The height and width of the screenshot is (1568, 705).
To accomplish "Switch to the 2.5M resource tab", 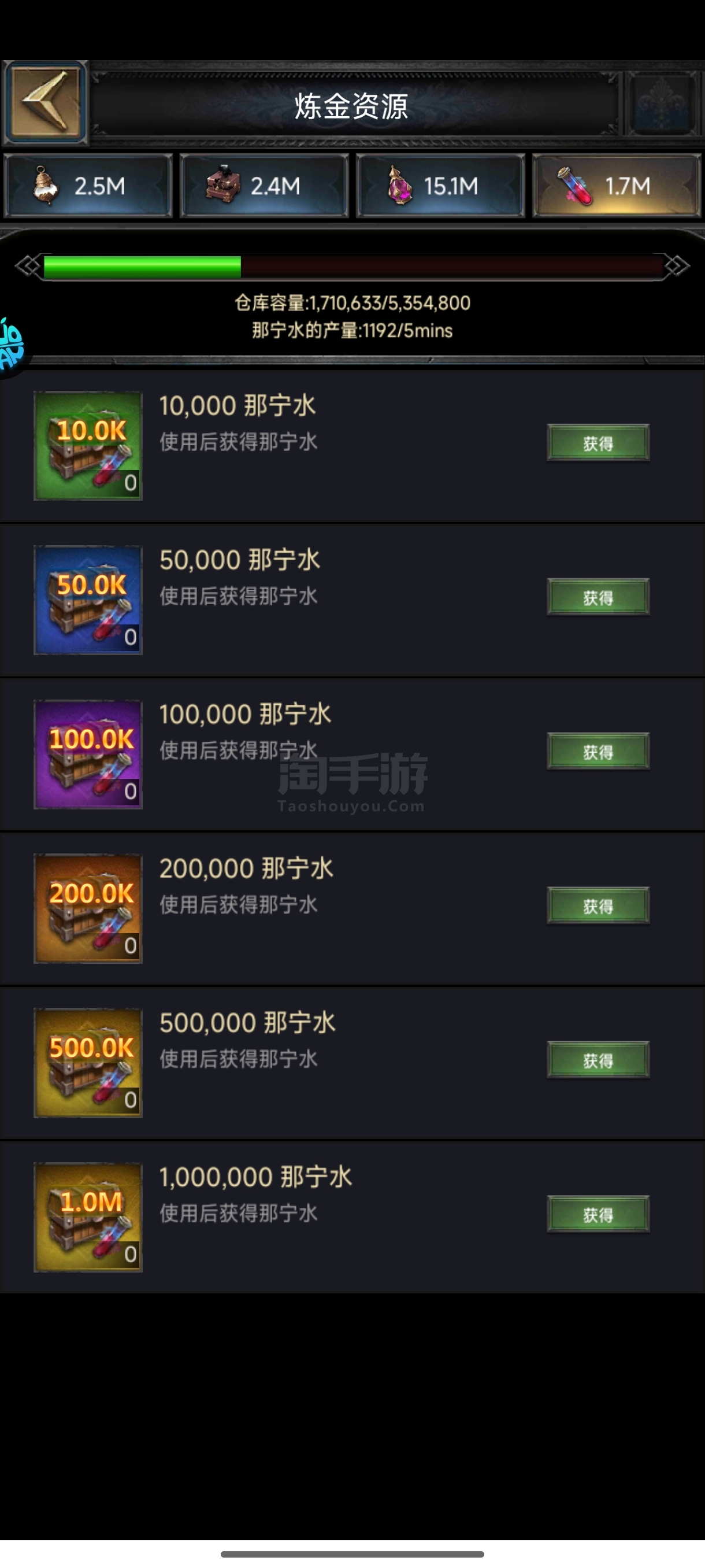I will [88, 186].
